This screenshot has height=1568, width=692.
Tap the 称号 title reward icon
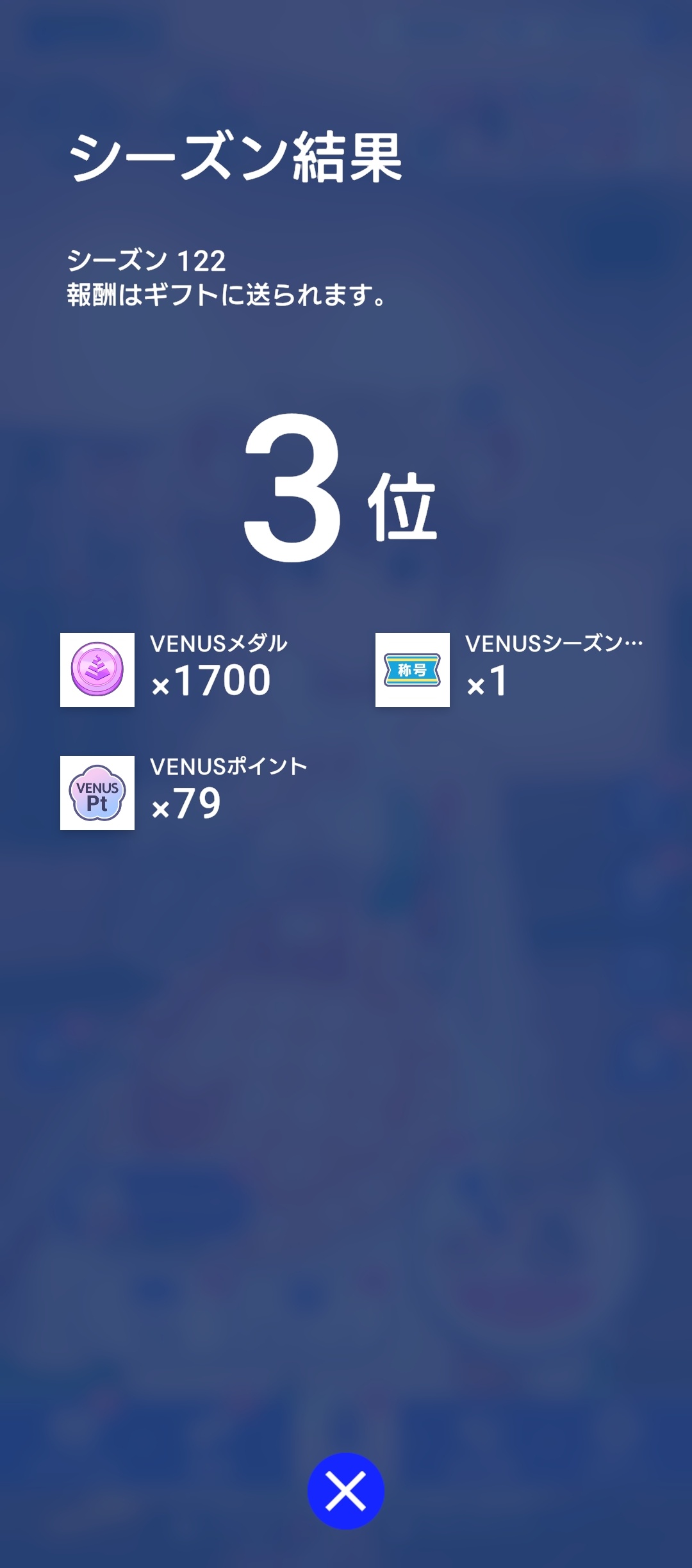coord(413,670)
